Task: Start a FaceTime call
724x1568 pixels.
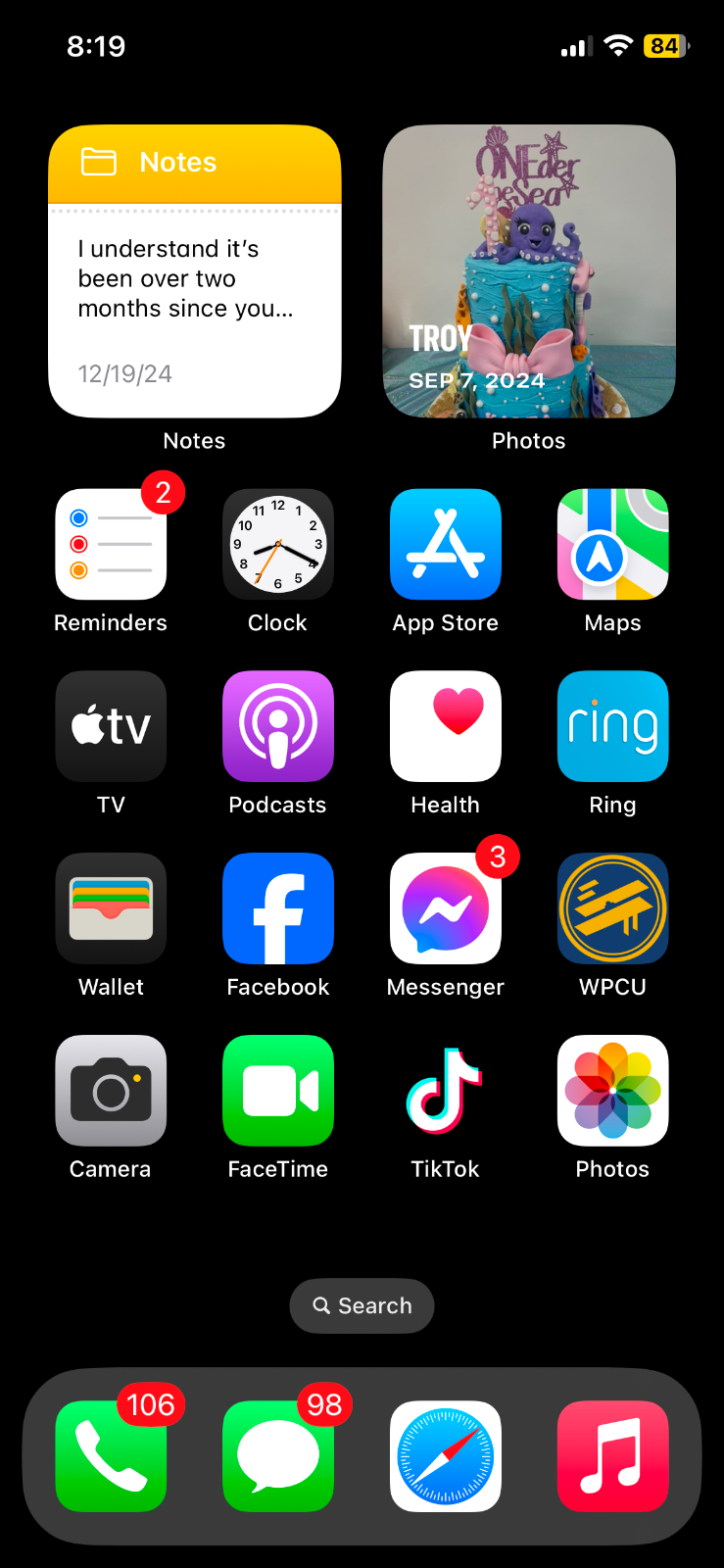Action: 277,1091
